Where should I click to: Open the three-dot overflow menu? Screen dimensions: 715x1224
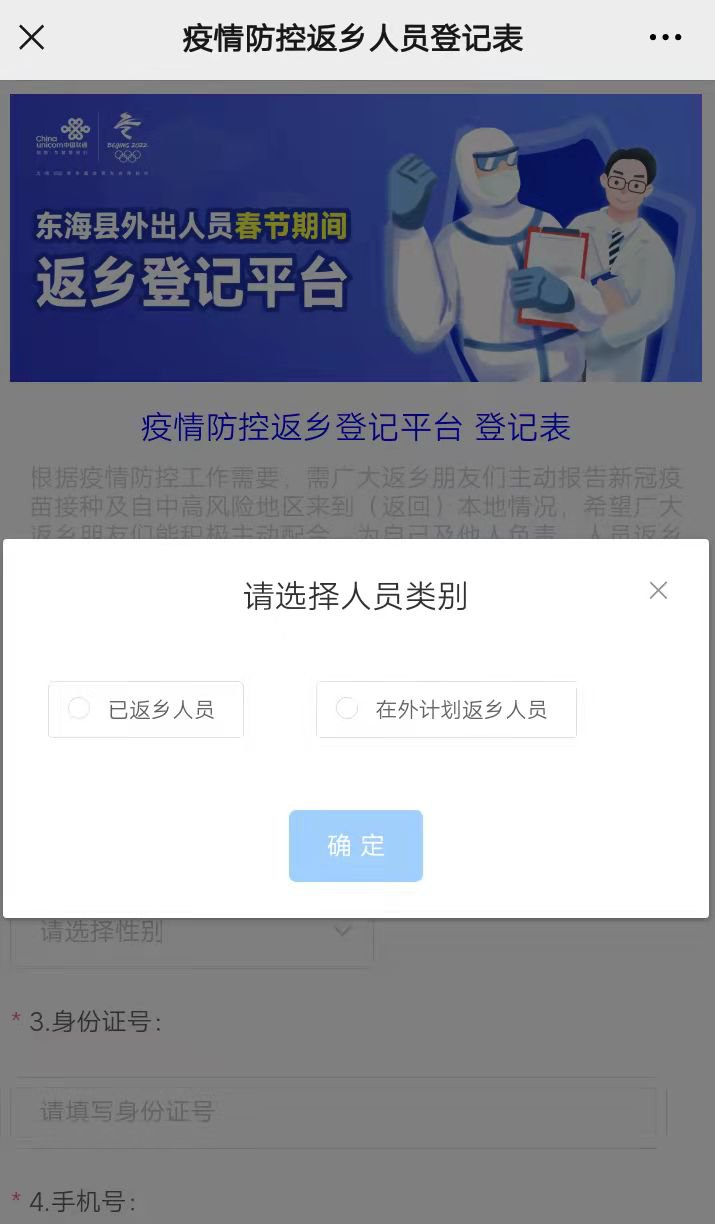(x=665, y=38)
